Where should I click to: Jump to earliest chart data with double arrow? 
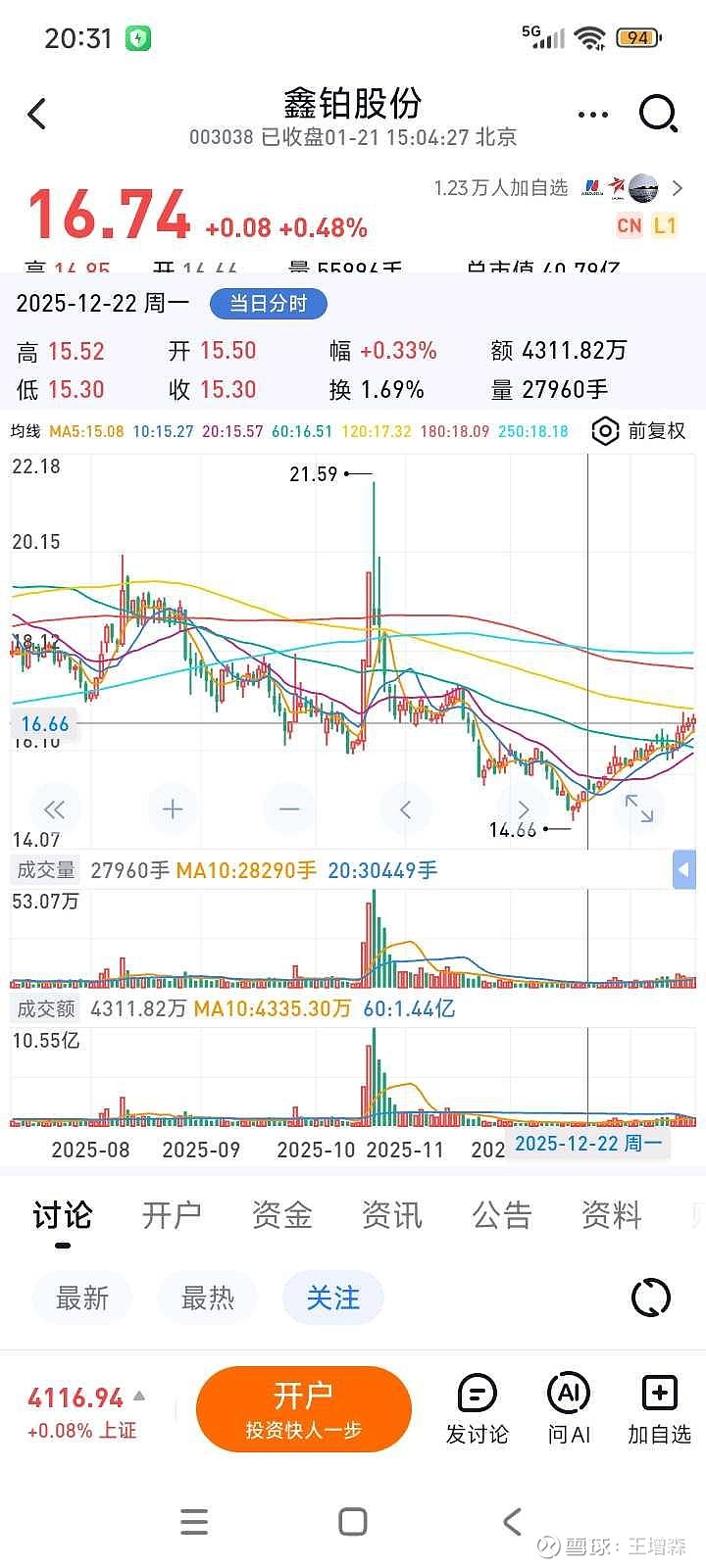(55, 809)
